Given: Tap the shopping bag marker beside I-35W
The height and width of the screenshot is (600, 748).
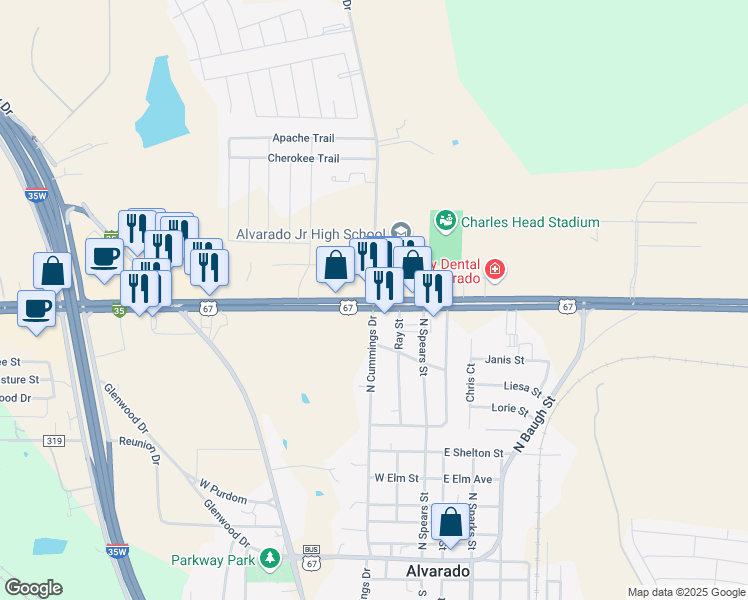Looking at the screenshot, I should pyautogui.click(x=52, y=274).
